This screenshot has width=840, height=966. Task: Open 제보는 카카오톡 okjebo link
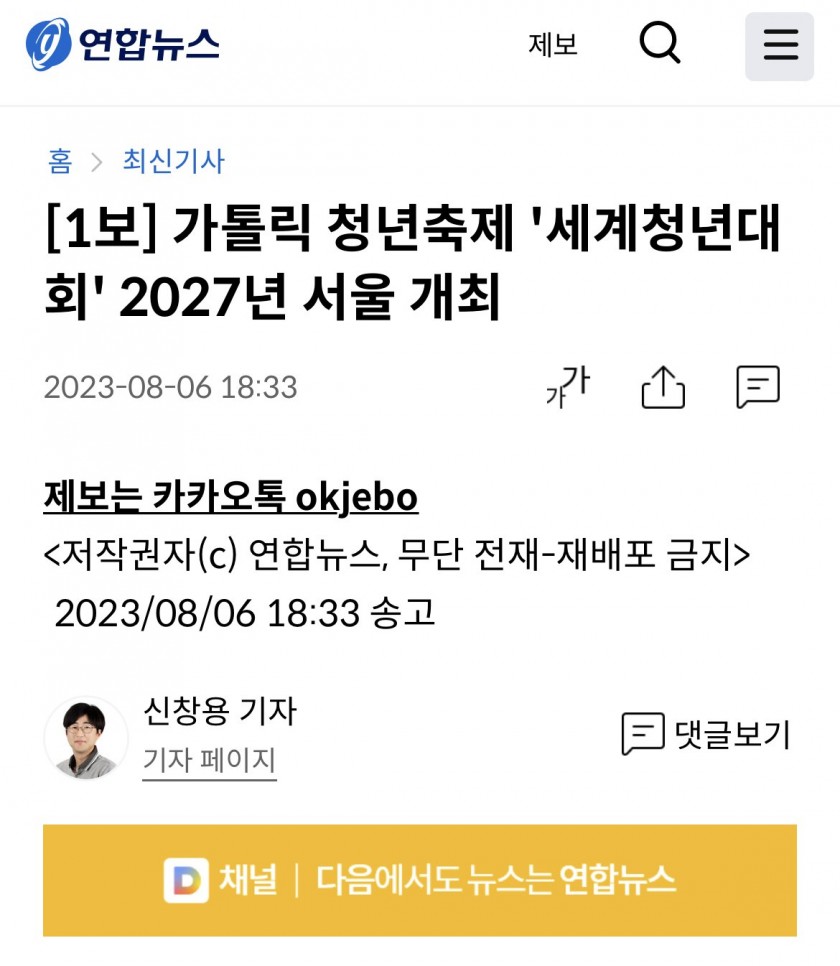[230, 496]
